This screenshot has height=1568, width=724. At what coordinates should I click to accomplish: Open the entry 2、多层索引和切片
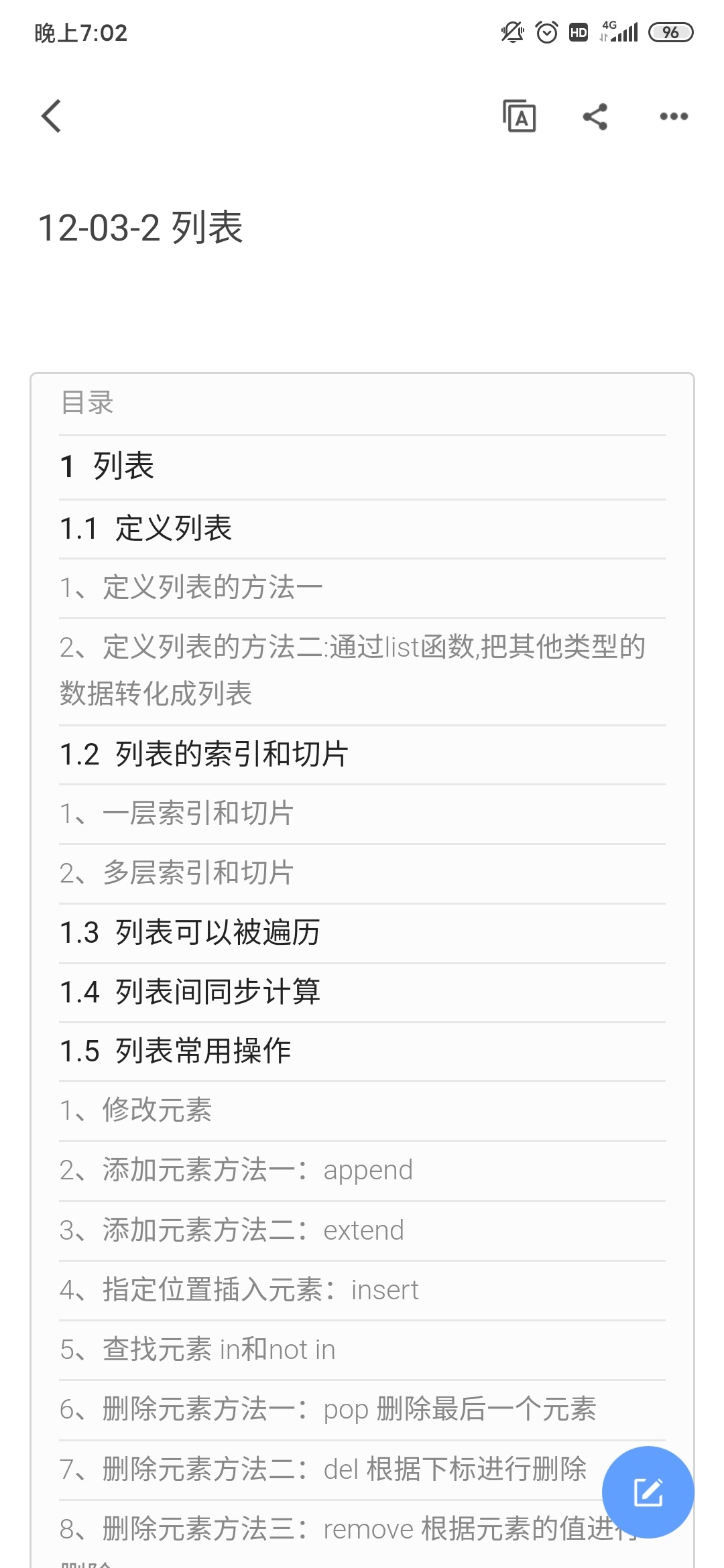(x=176, y=873)
